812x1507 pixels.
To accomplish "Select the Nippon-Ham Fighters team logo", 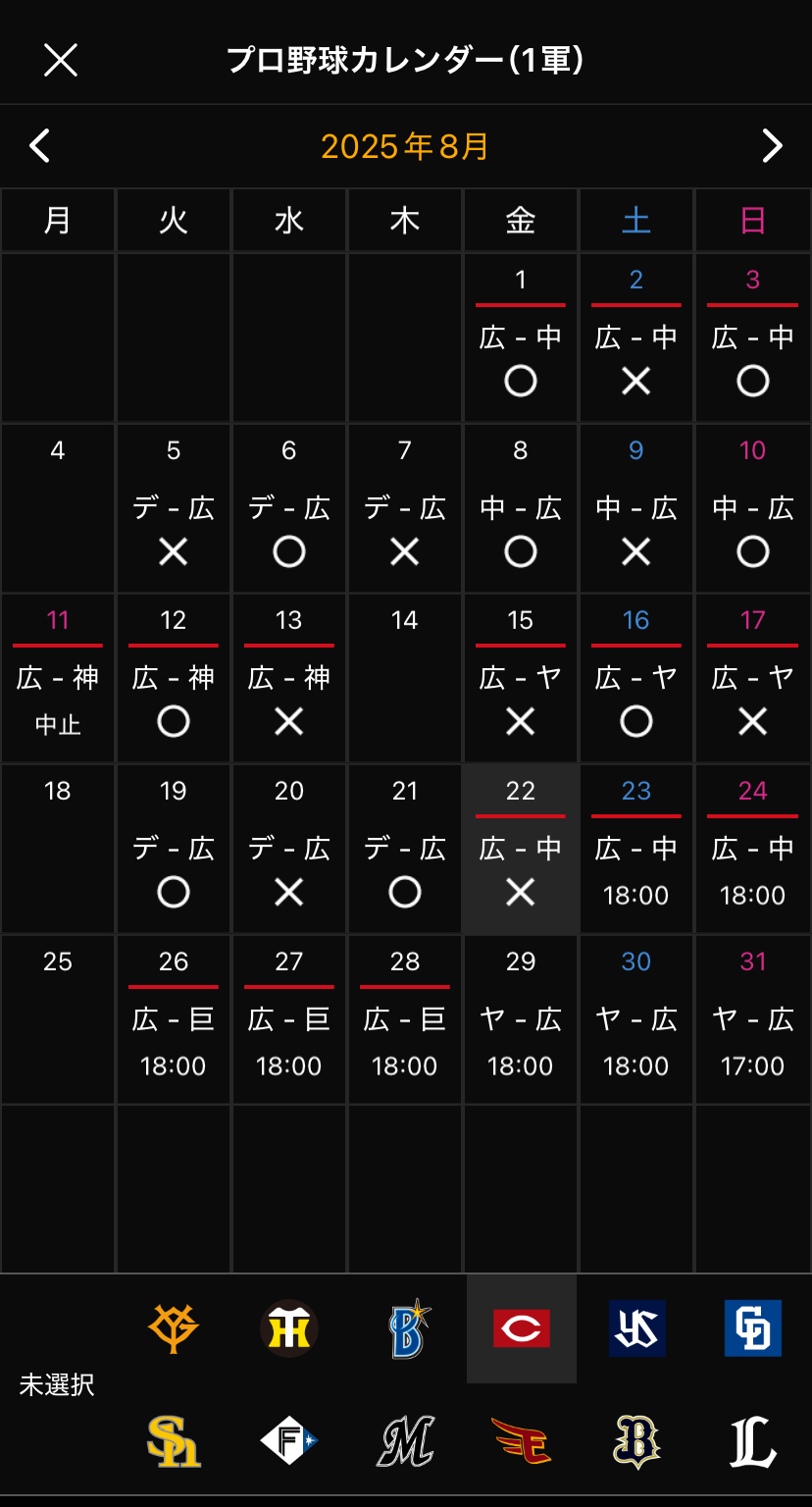I will tap(289, 1441).
